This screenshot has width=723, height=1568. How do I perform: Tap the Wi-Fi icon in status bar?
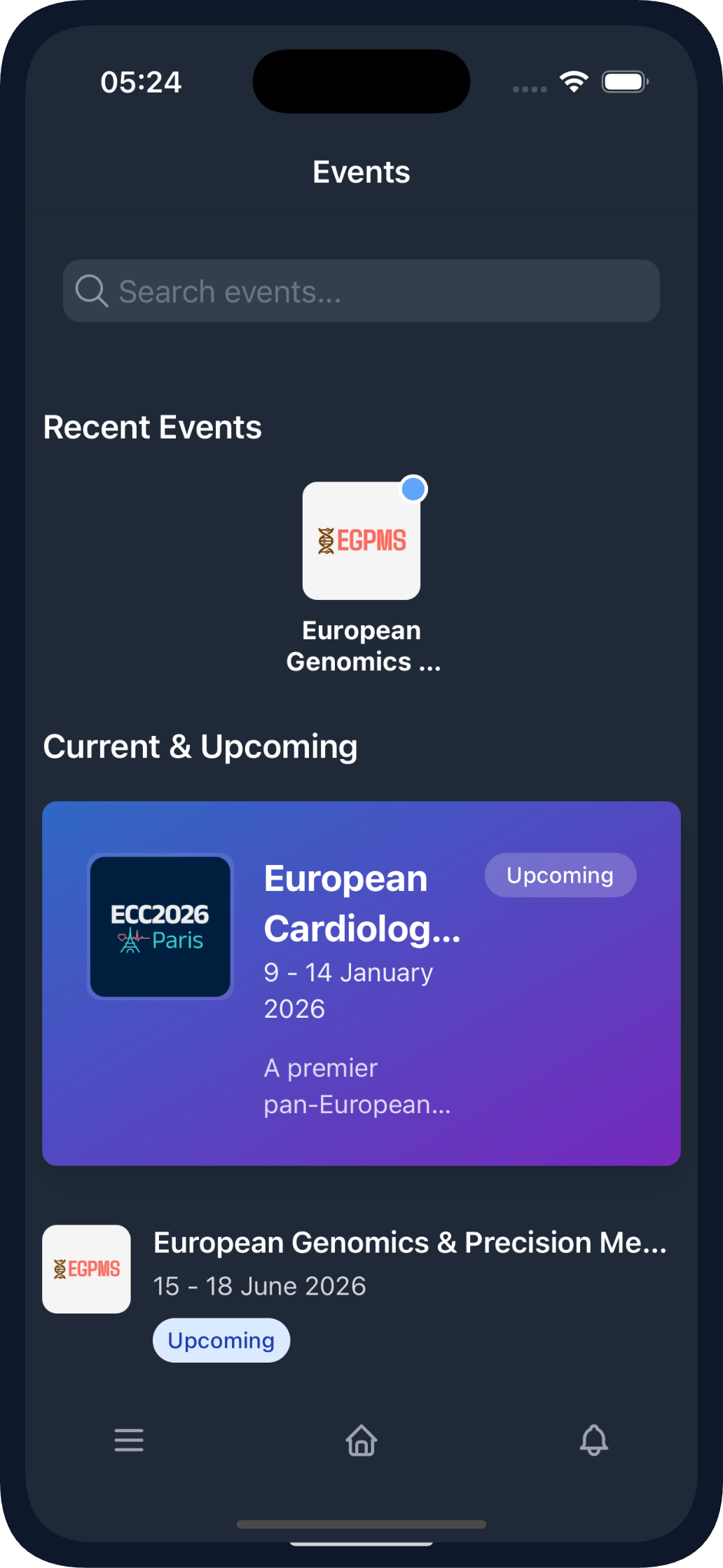(573, 80)
